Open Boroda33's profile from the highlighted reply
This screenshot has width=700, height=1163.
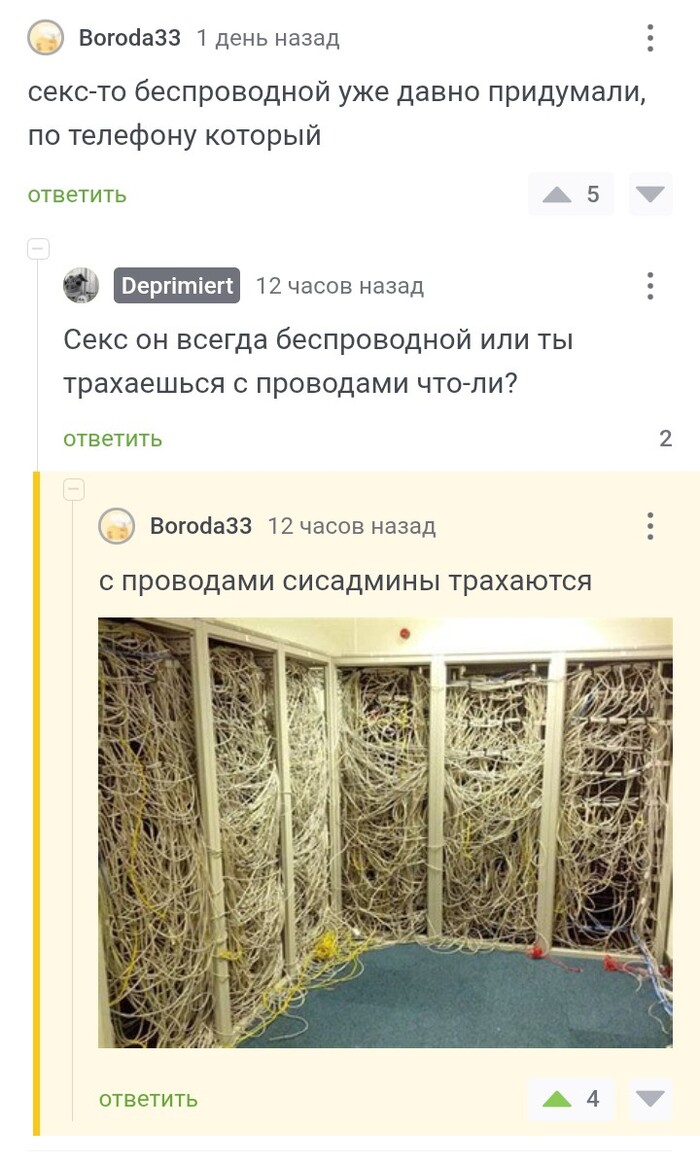pos(201,526)
